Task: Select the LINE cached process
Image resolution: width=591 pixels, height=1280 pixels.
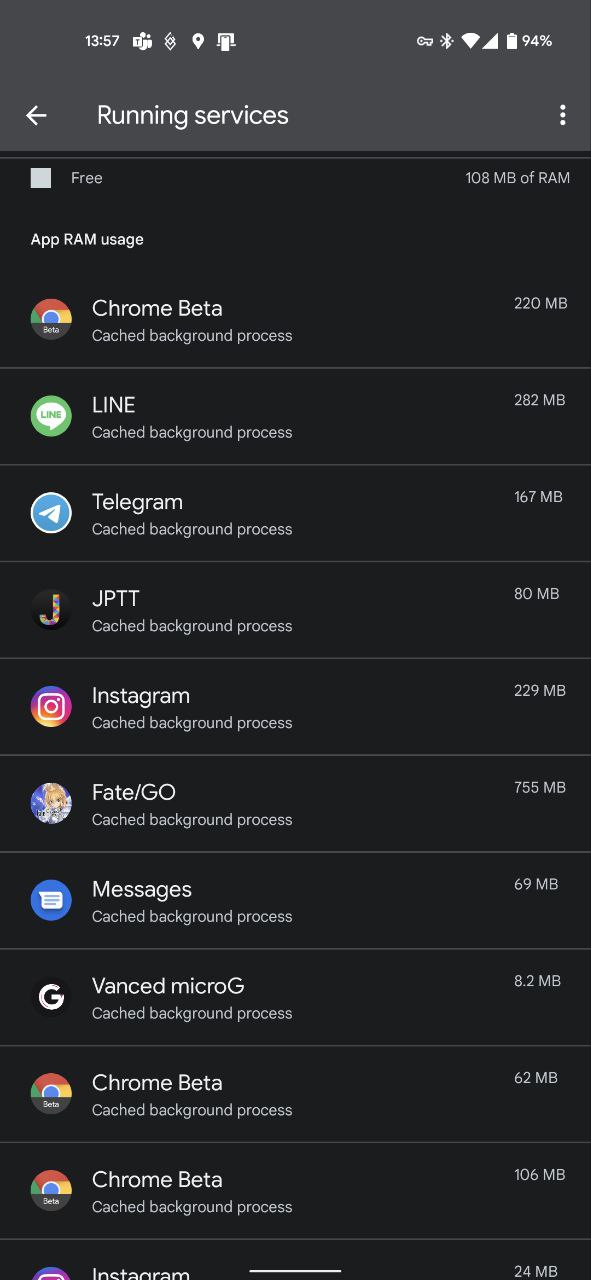Action: (295, 417)
